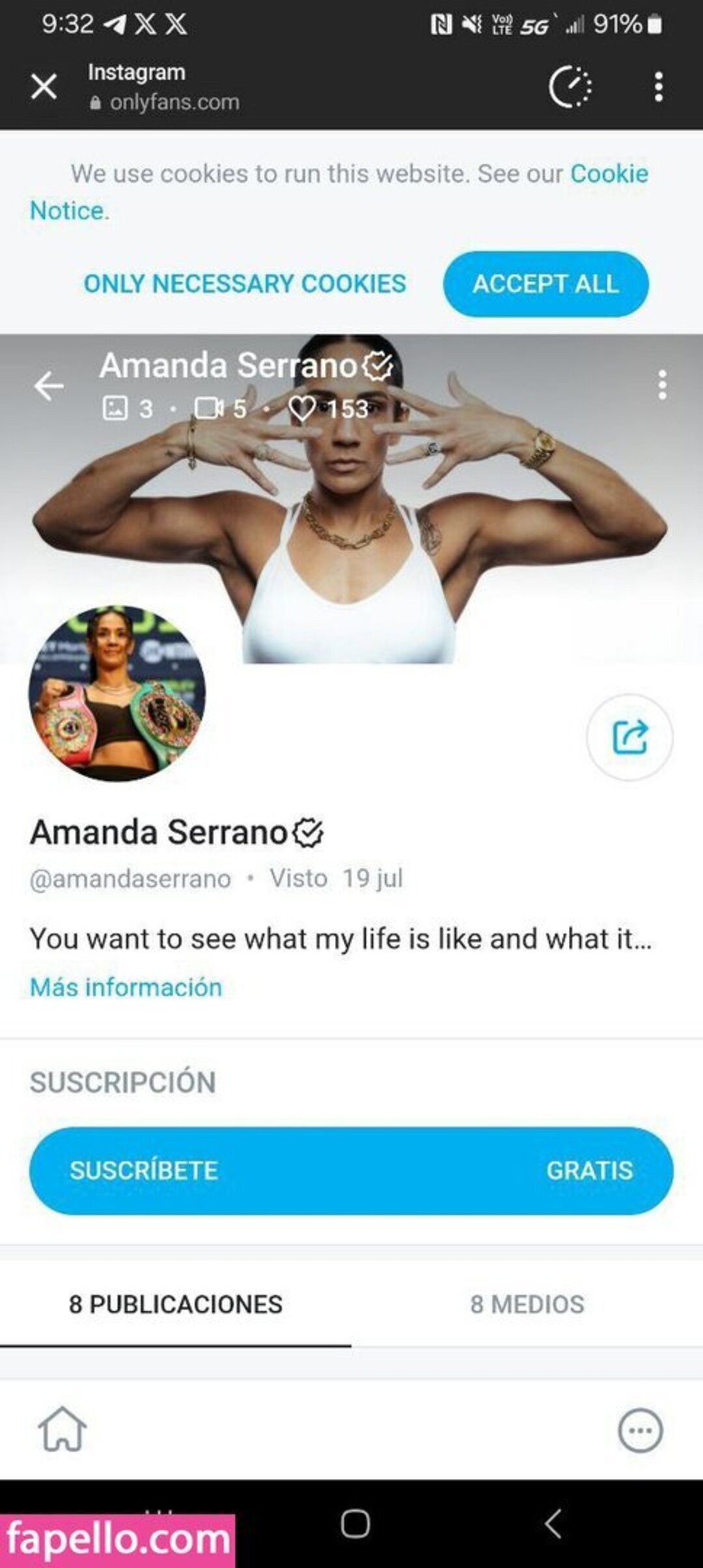Choose only necessary cookies
The image size is (703, 1568).
click(x=245, y=284)
